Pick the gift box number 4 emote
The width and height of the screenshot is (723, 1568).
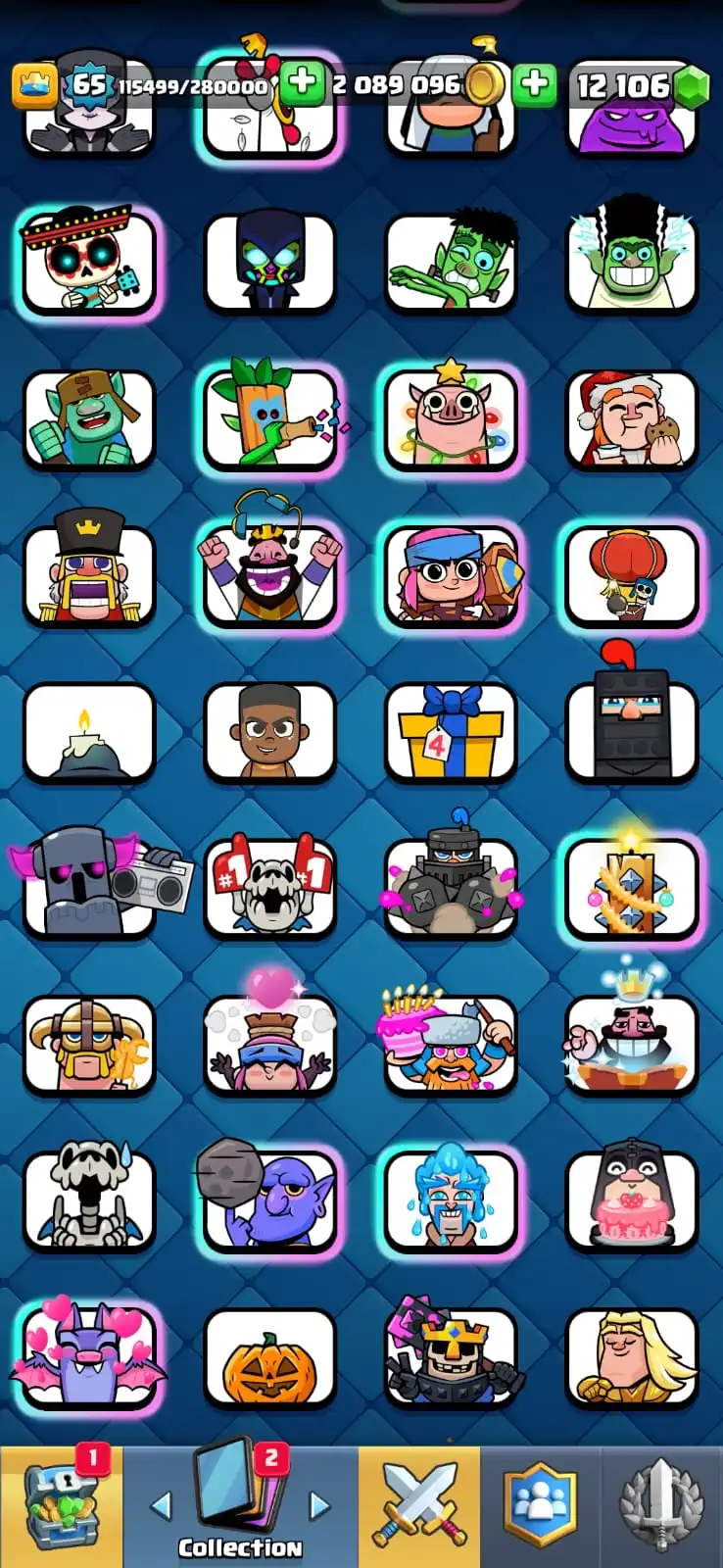point(452,732)
